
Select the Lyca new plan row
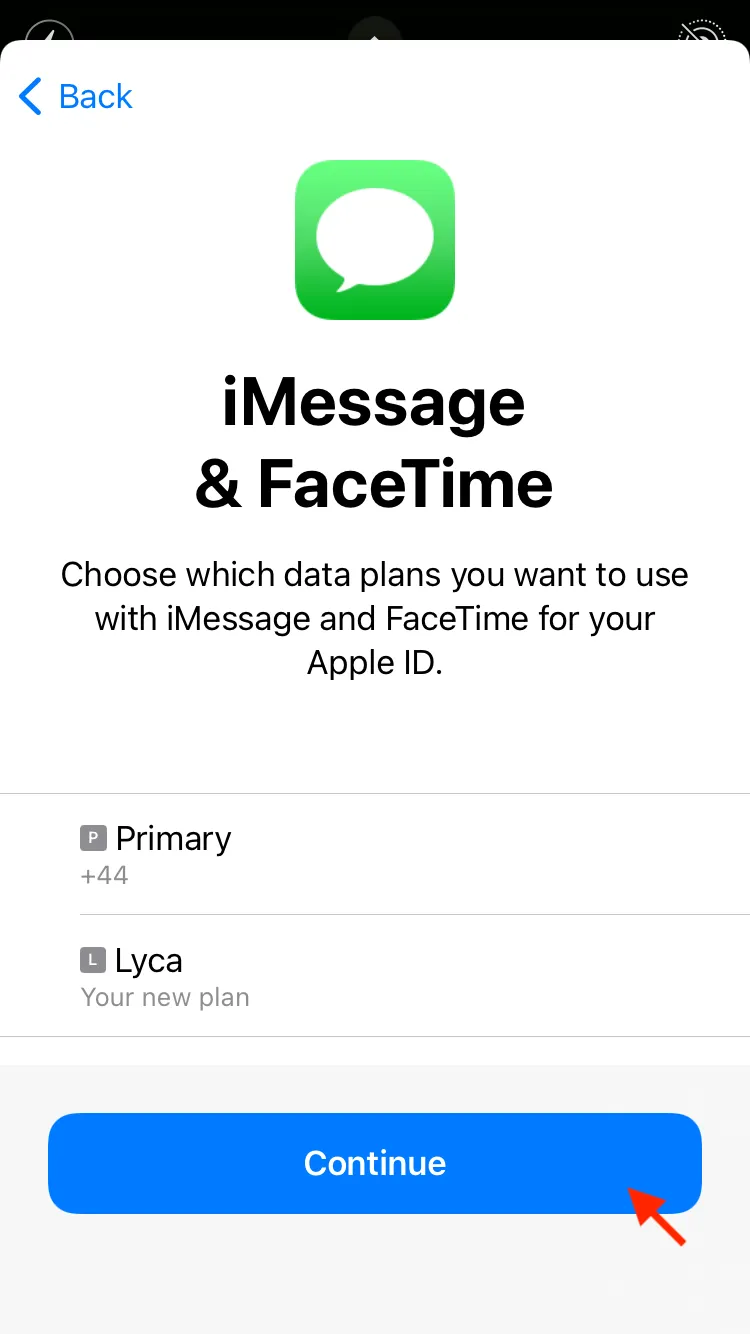[x=375, y=976]
